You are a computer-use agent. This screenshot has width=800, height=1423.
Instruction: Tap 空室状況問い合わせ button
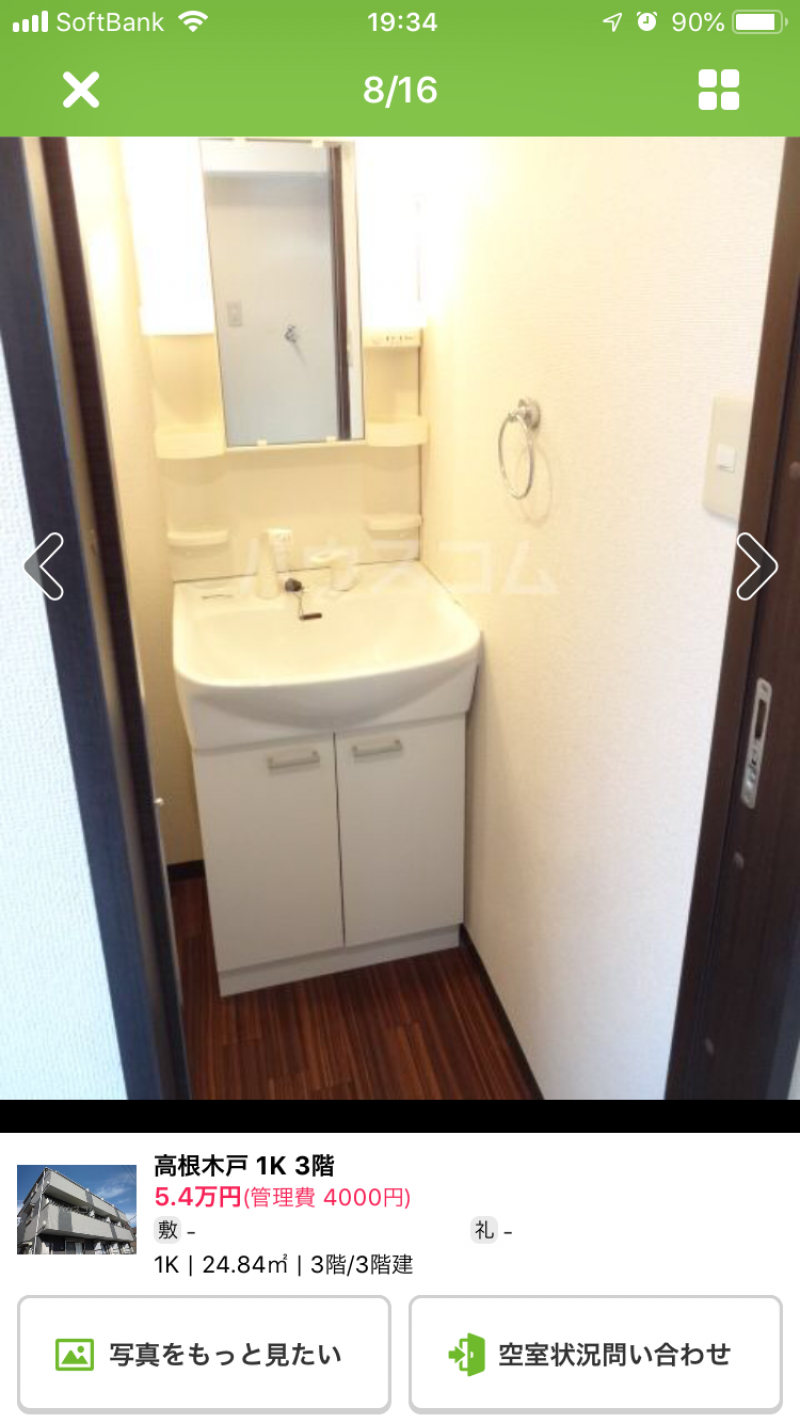tap(595, 1354)
